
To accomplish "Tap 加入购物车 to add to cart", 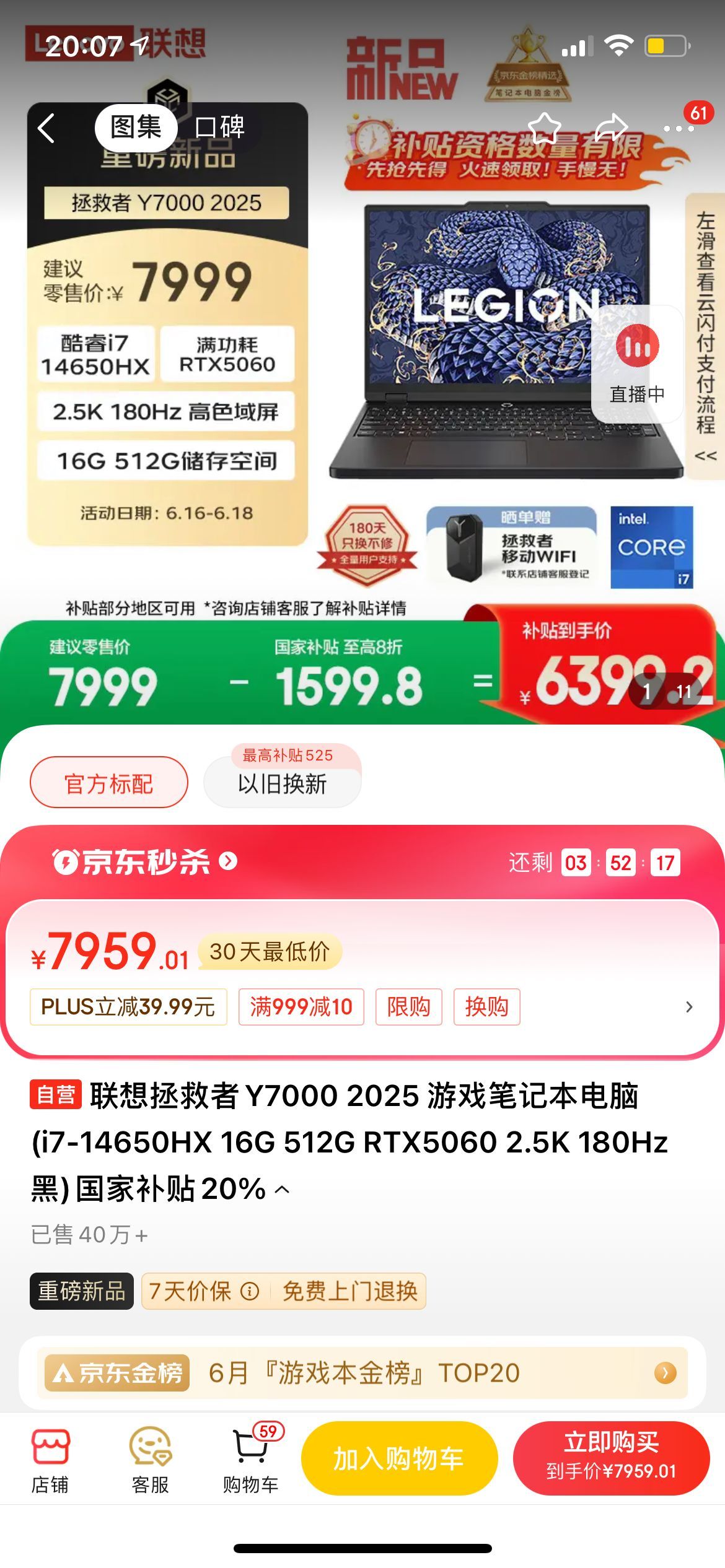I will 399,1458.
